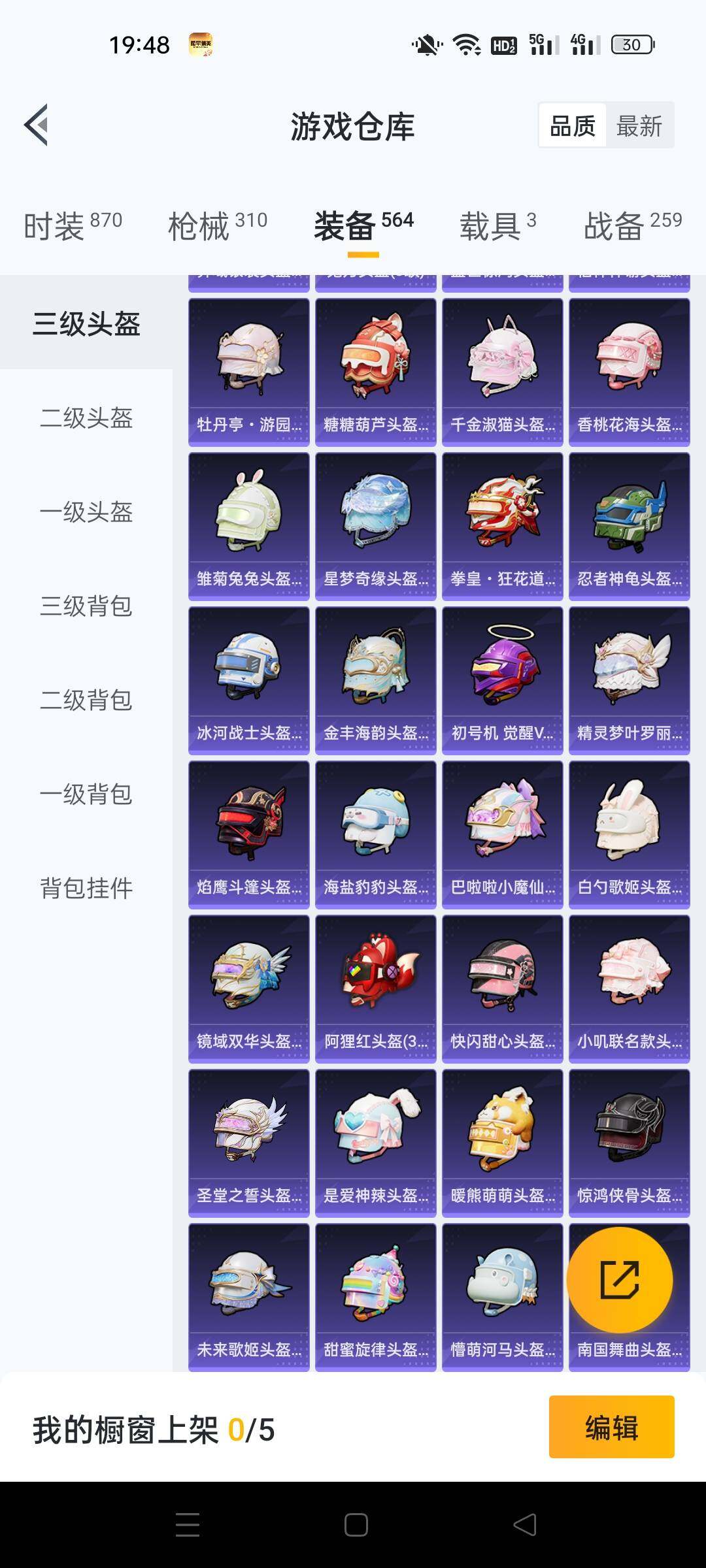Open the 糖糖葫芦头盔 item

375,372
